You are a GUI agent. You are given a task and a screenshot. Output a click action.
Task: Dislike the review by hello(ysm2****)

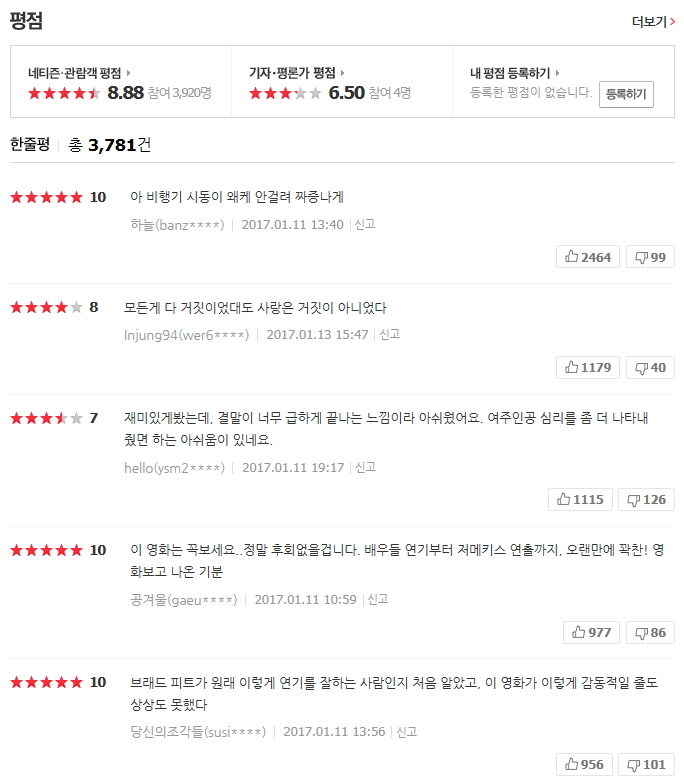pos(646,499)
